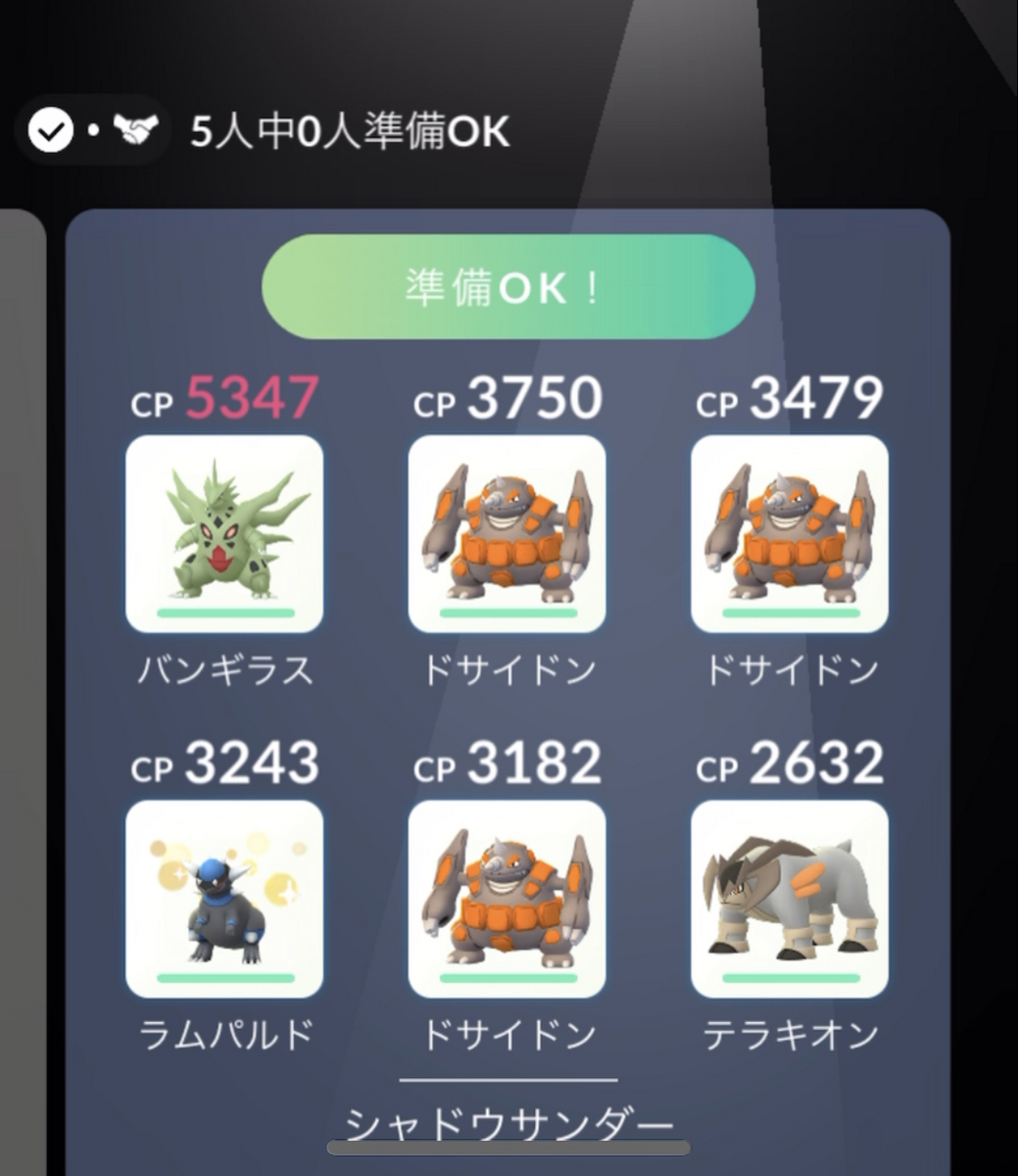Select バンギラス with CP 5347
The width and height of the screenshot is (1018, 1176).
point(224,534)
